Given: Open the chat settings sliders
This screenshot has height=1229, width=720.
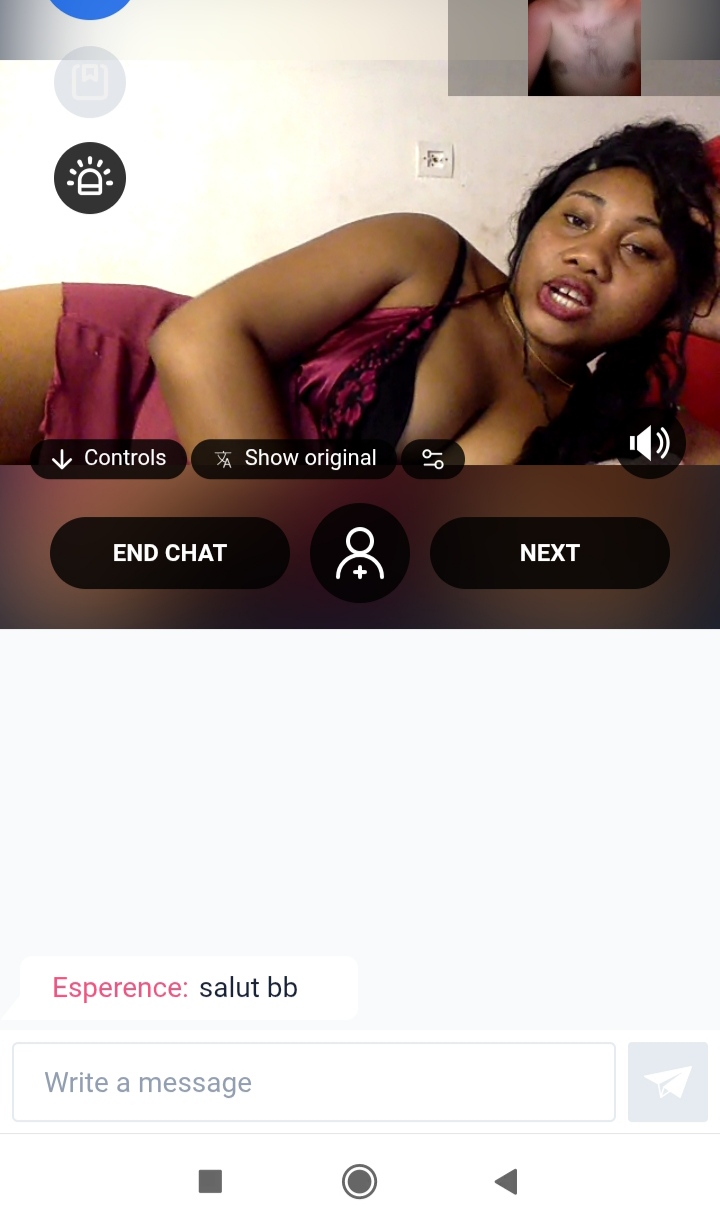Looking at the screenshot, I should click(x=433, y=459).
